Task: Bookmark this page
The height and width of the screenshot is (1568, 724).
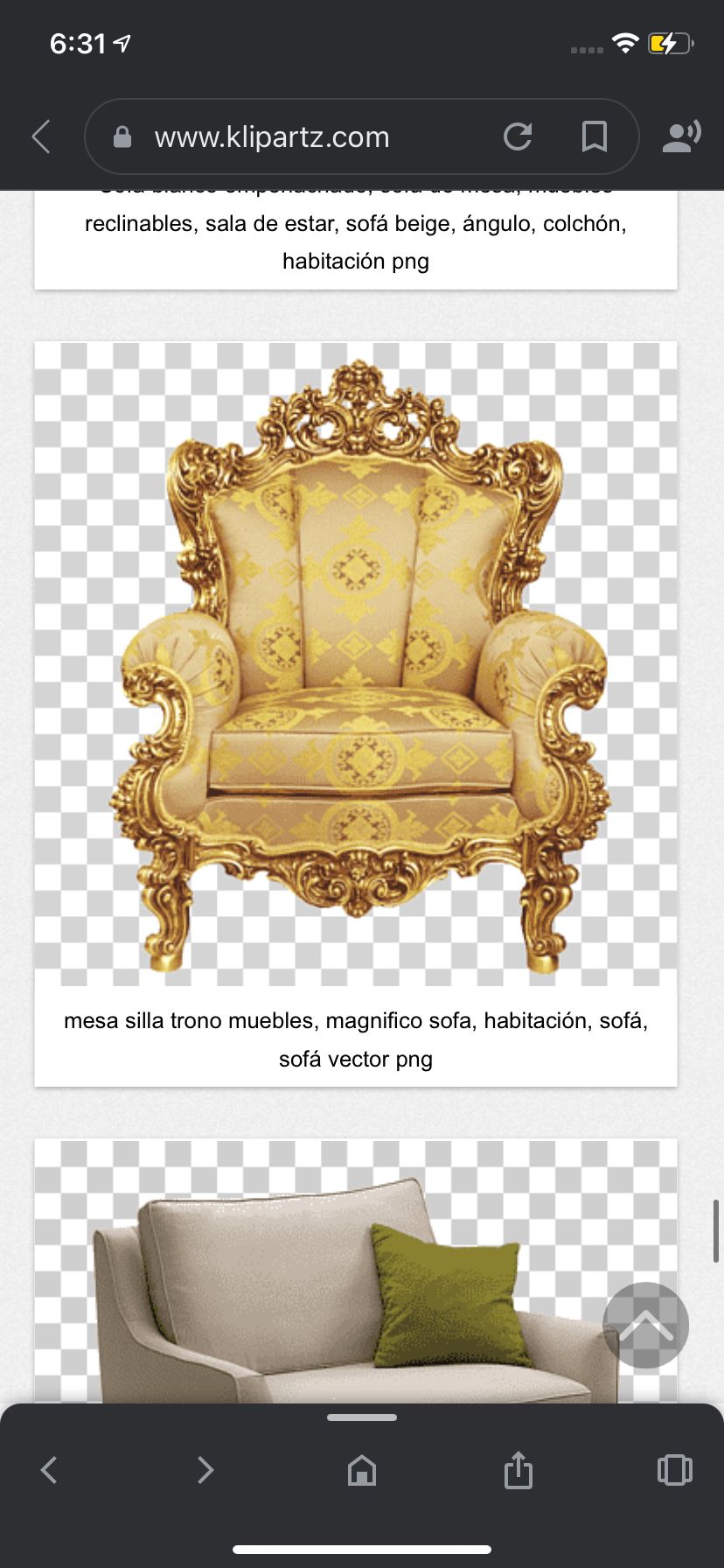Action: [594, 136]
